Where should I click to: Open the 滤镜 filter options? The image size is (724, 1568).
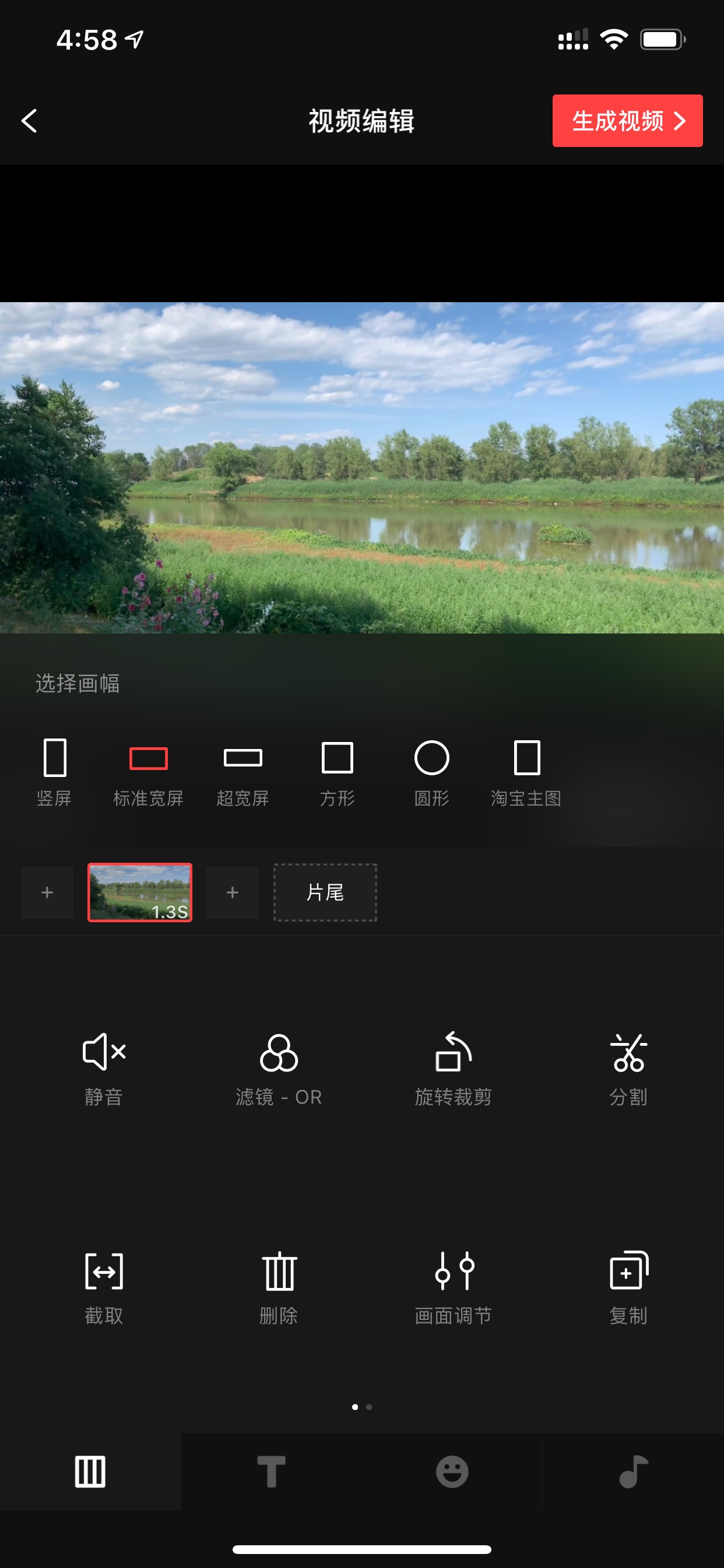pyautogui.click(x=279, y=1069)
